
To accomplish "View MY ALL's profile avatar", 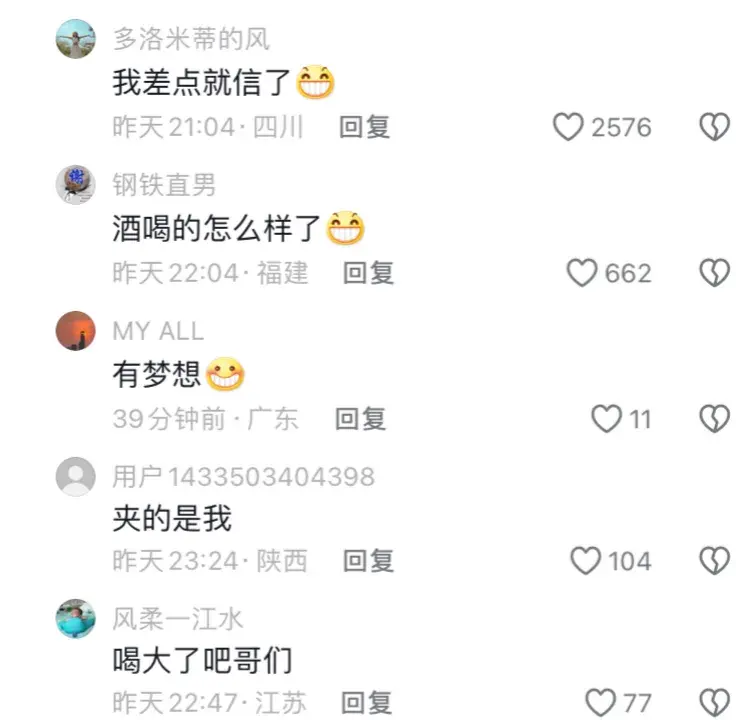I will pyautogui.click(x=76, y=331).
